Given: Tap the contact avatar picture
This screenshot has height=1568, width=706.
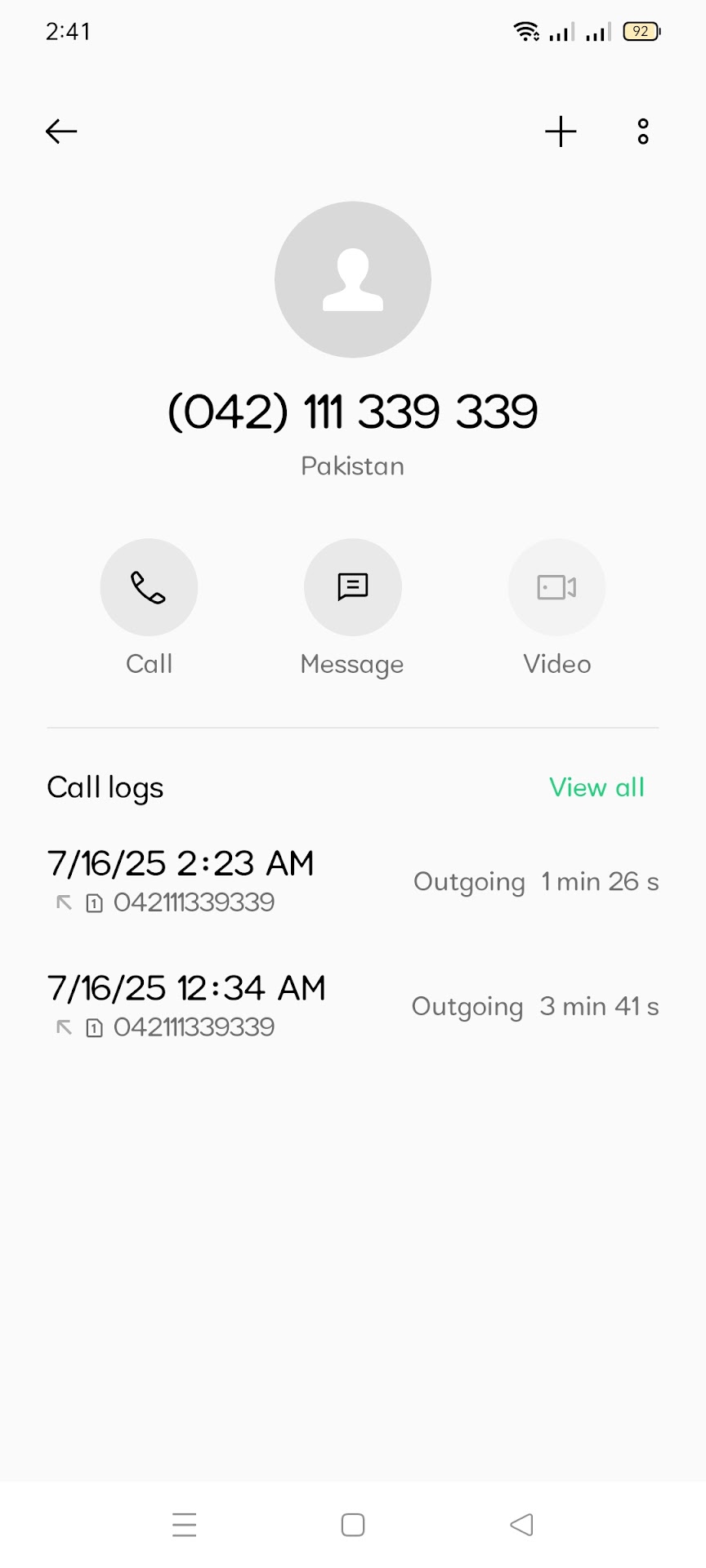Looking at the screenshot, I should coord(353,279).
